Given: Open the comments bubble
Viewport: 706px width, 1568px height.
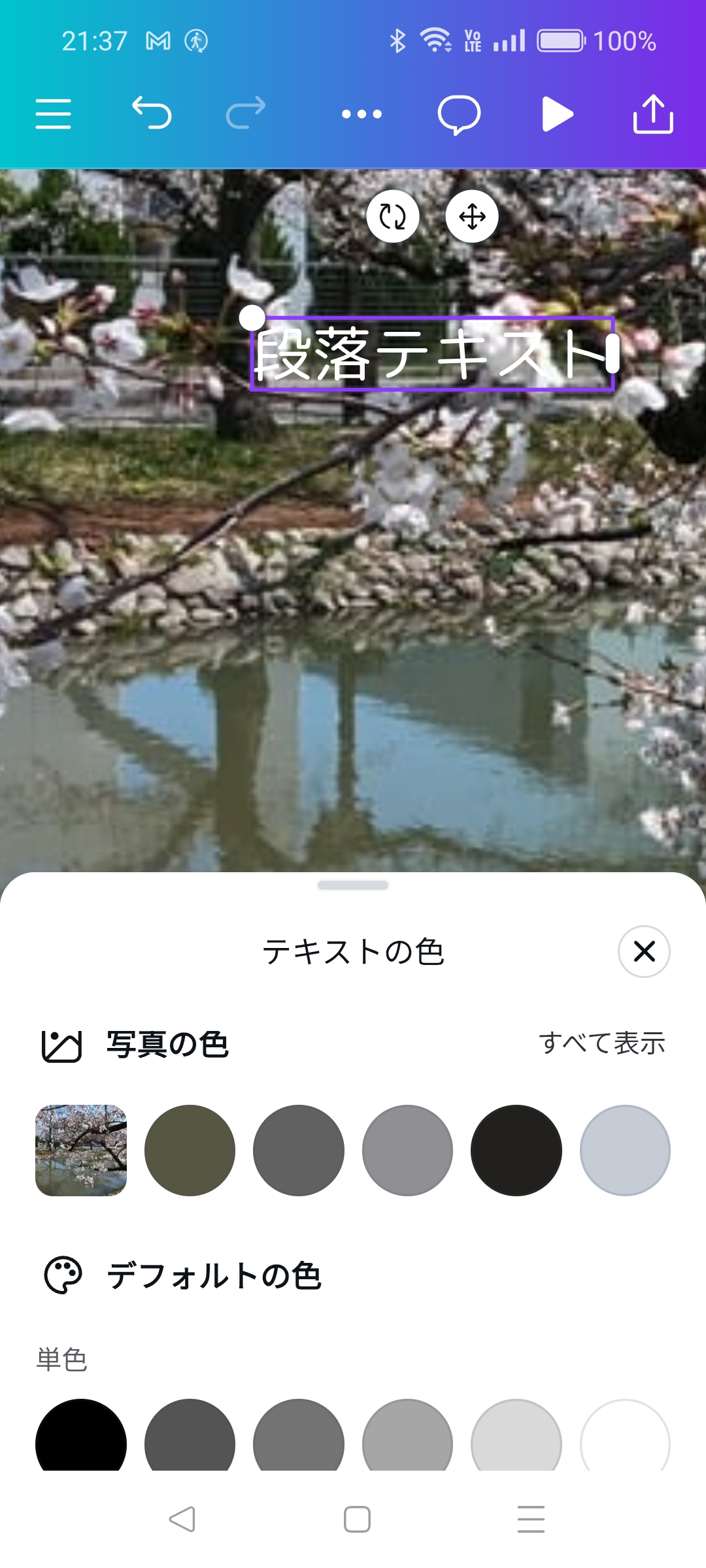Looking at the screenshot, I should (x=459, y=115).
